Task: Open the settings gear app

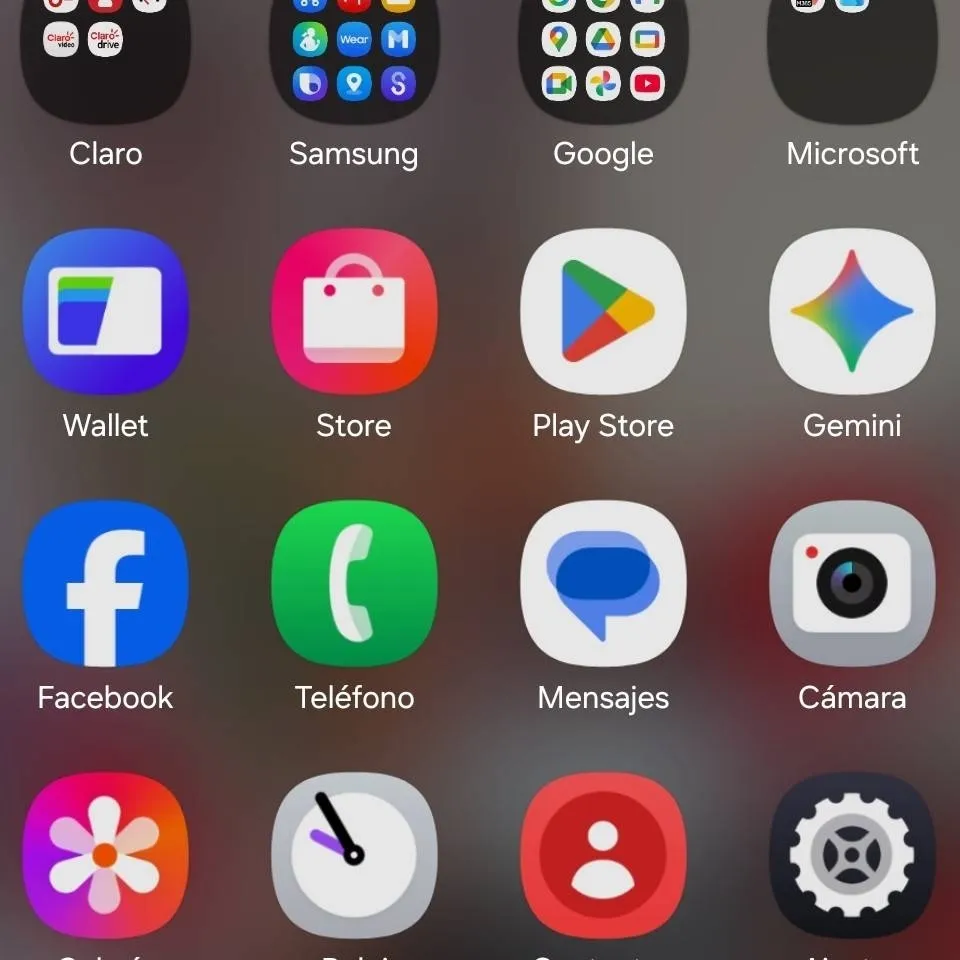Action: 852,855
